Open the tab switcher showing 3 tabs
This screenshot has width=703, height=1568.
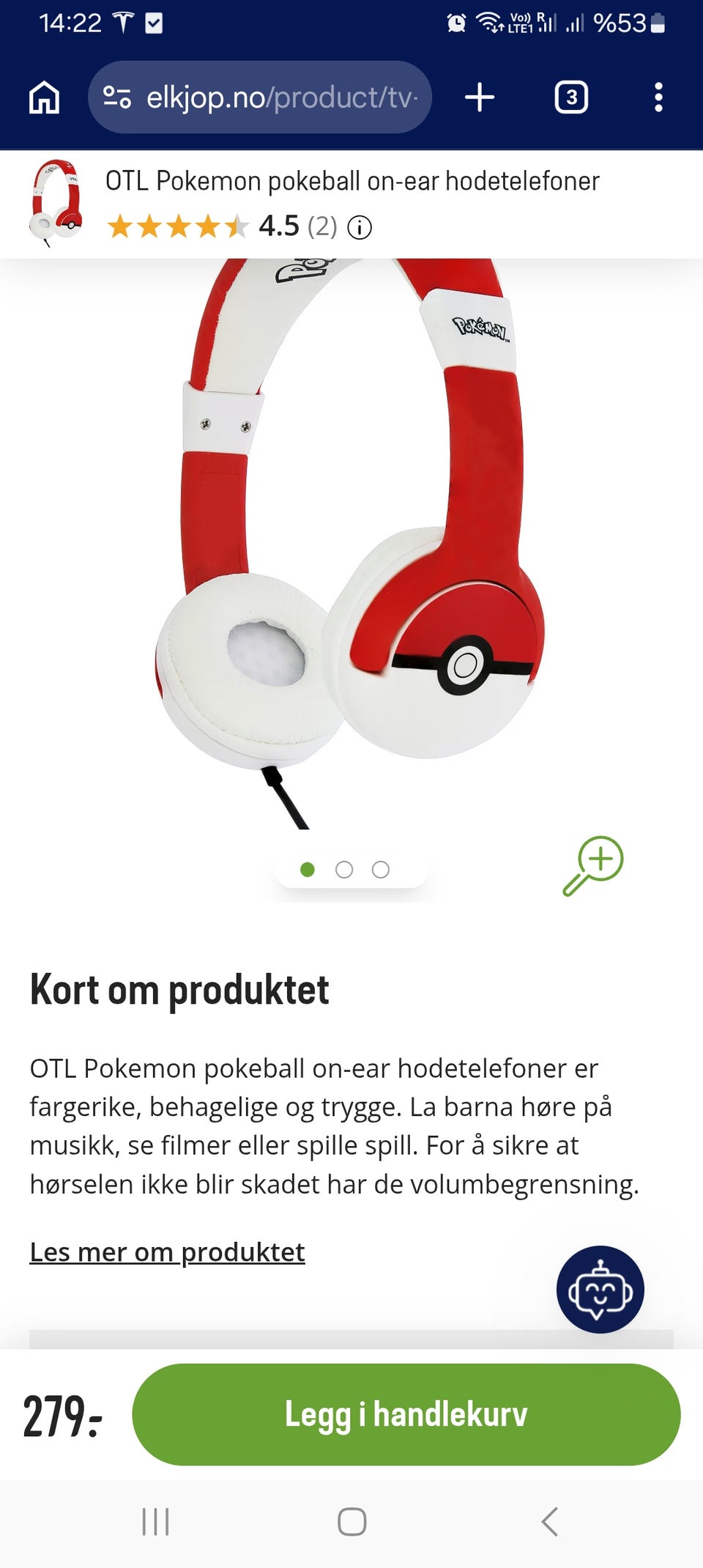pyautogui.click(x=571, y=97)
